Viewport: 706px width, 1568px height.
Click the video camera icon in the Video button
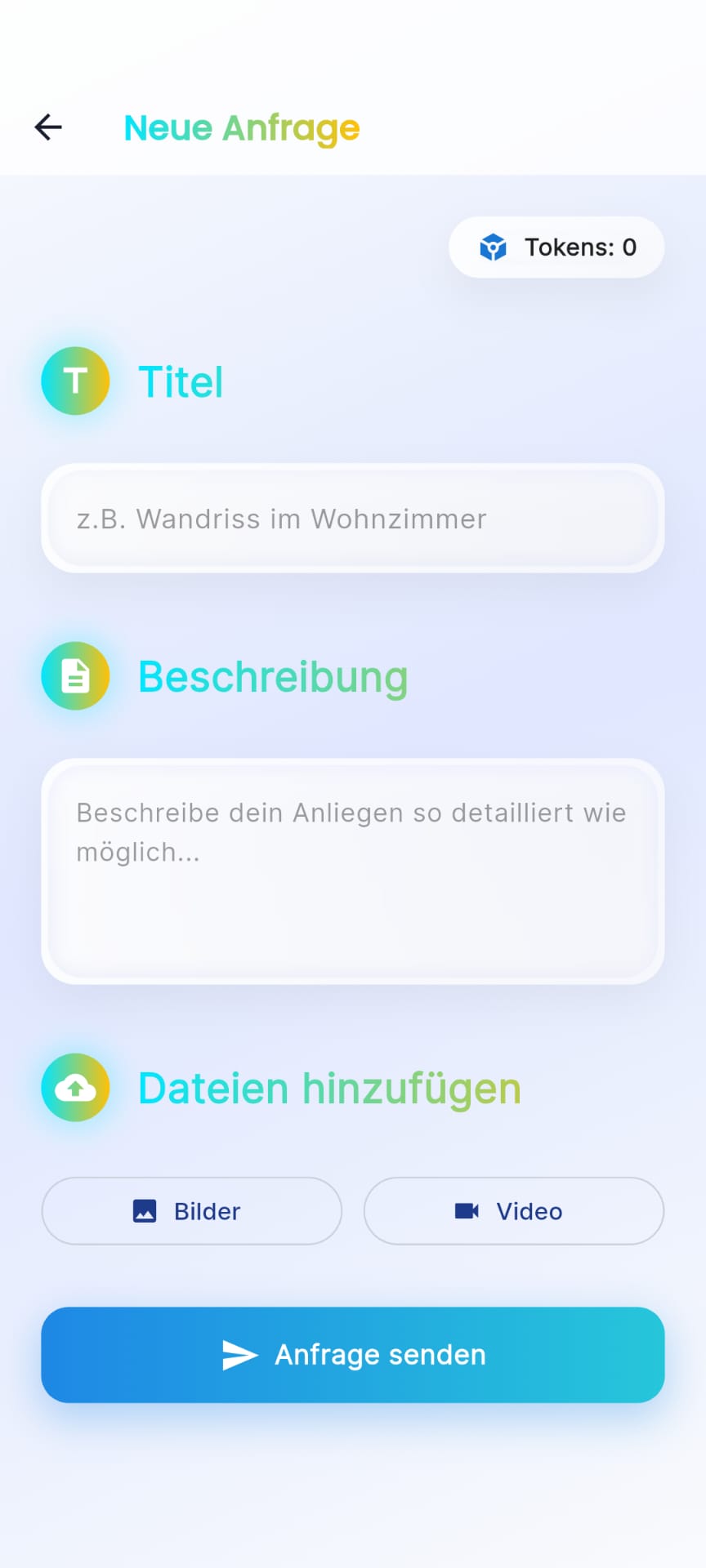(467, 1211)
